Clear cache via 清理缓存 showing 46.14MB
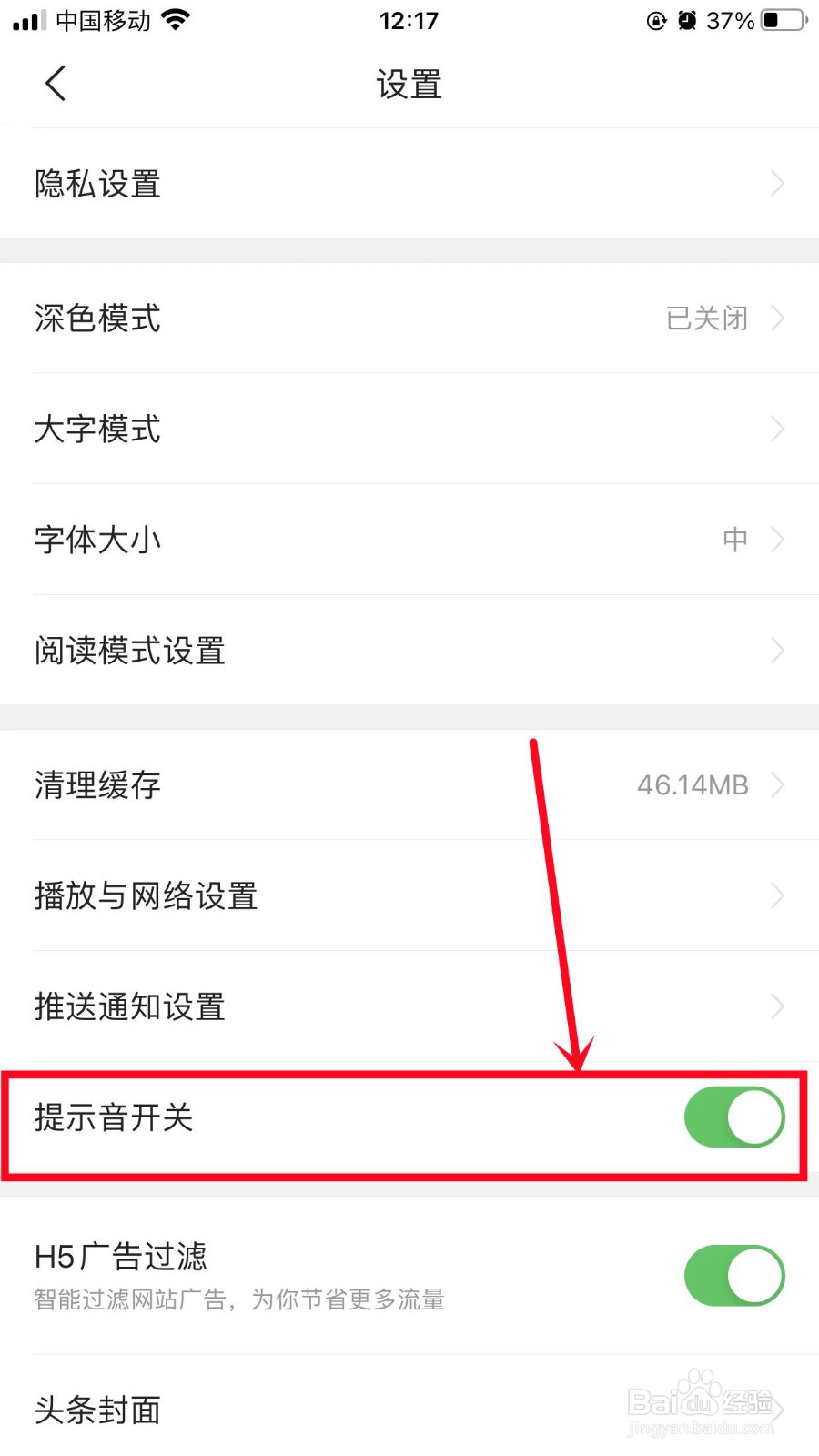The width and height of the screenshot is (819, 1456). (x=409, y=784)
